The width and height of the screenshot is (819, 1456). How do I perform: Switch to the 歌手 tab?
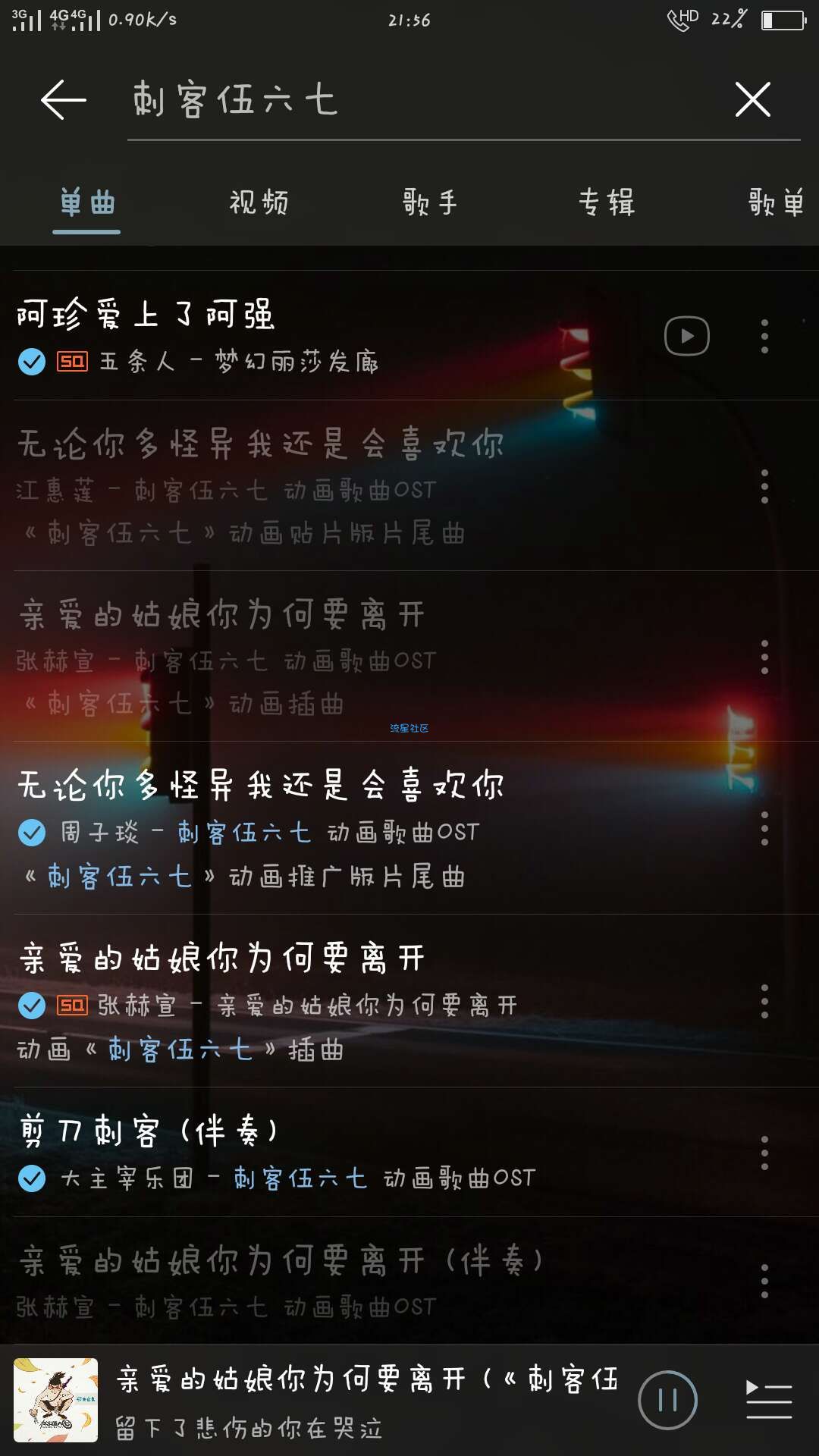tap(430, 203)
